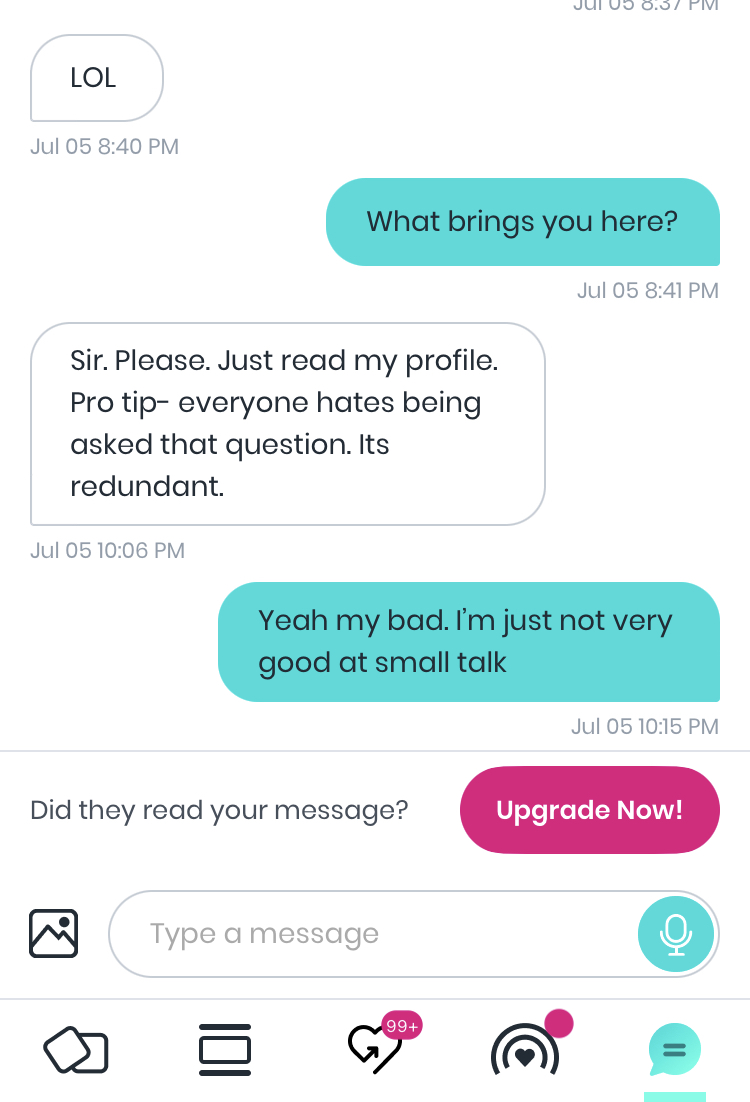Viewport: 750px width, 1102px height.
Task: Focus the Type a message field
Action: [370, 934]
